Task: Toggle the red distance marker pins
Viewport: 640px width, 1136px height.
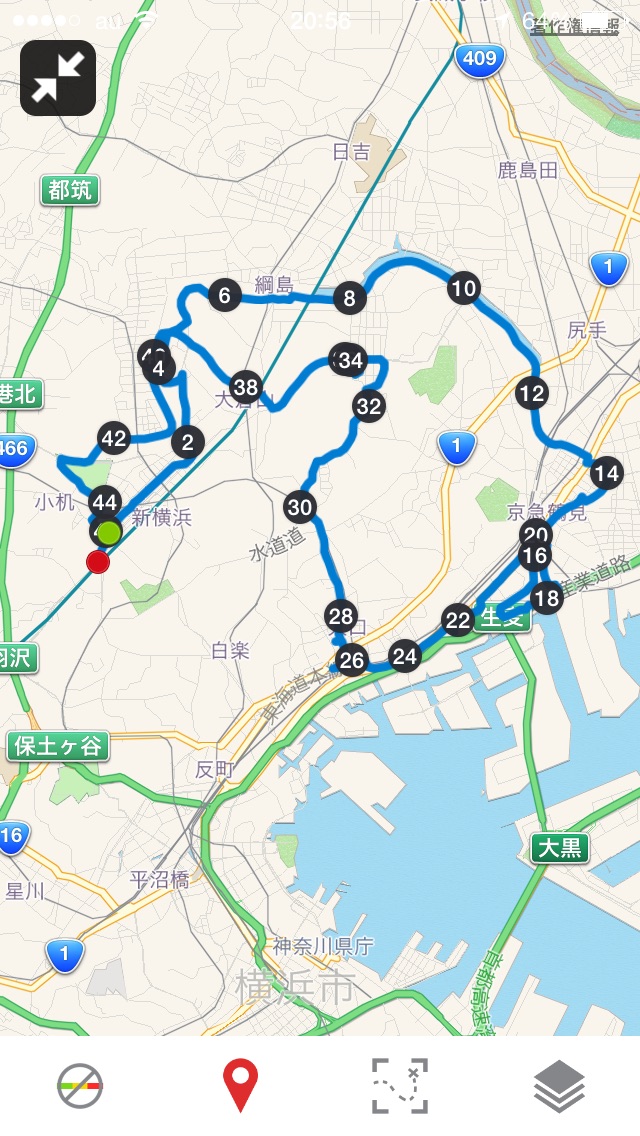Action: (240, 1086)
